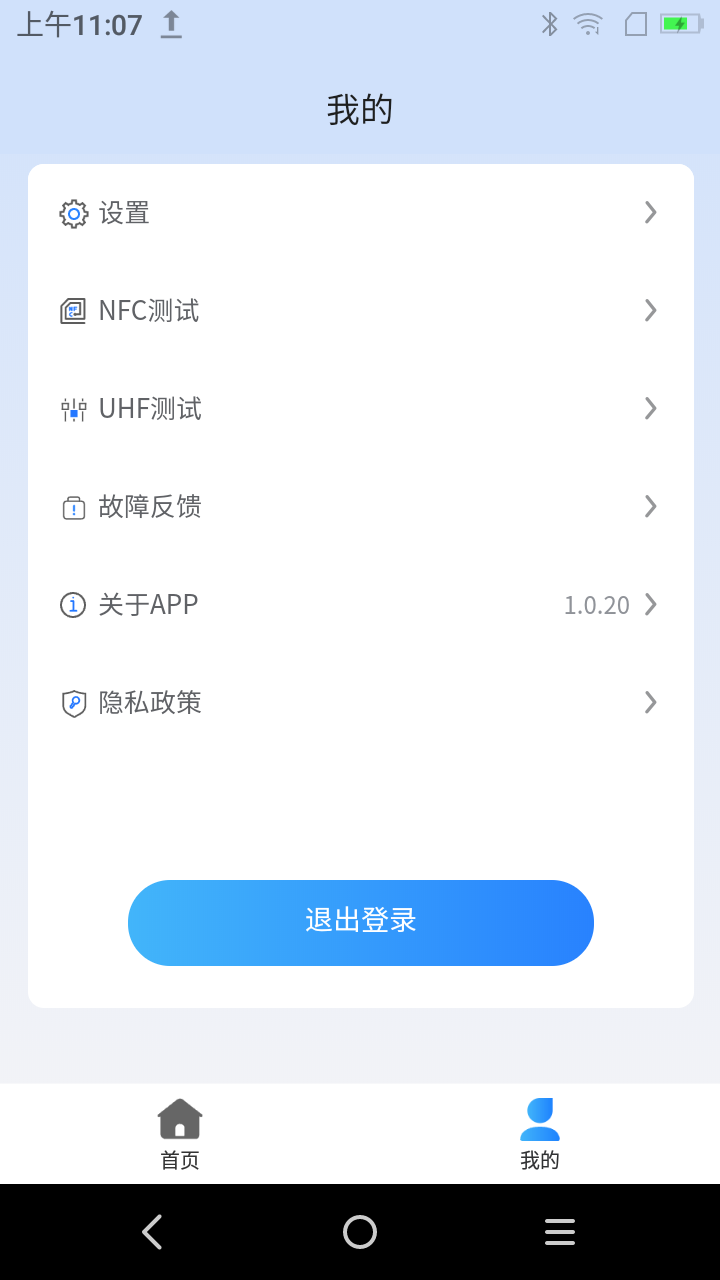
Task: Open NFC测试 using its right arrow
Action: click(x=650, y=311)
